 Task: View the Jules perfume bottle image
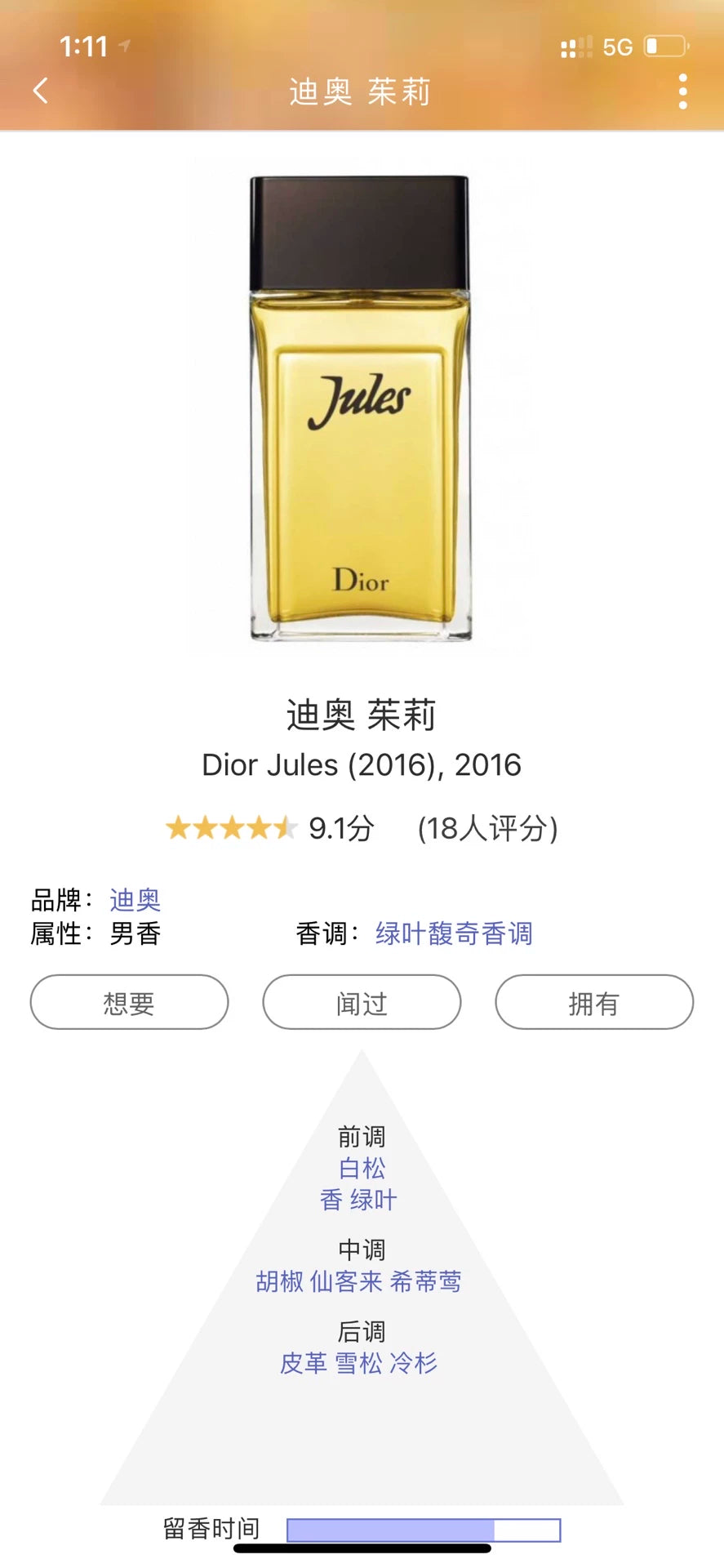click(361, 408)
